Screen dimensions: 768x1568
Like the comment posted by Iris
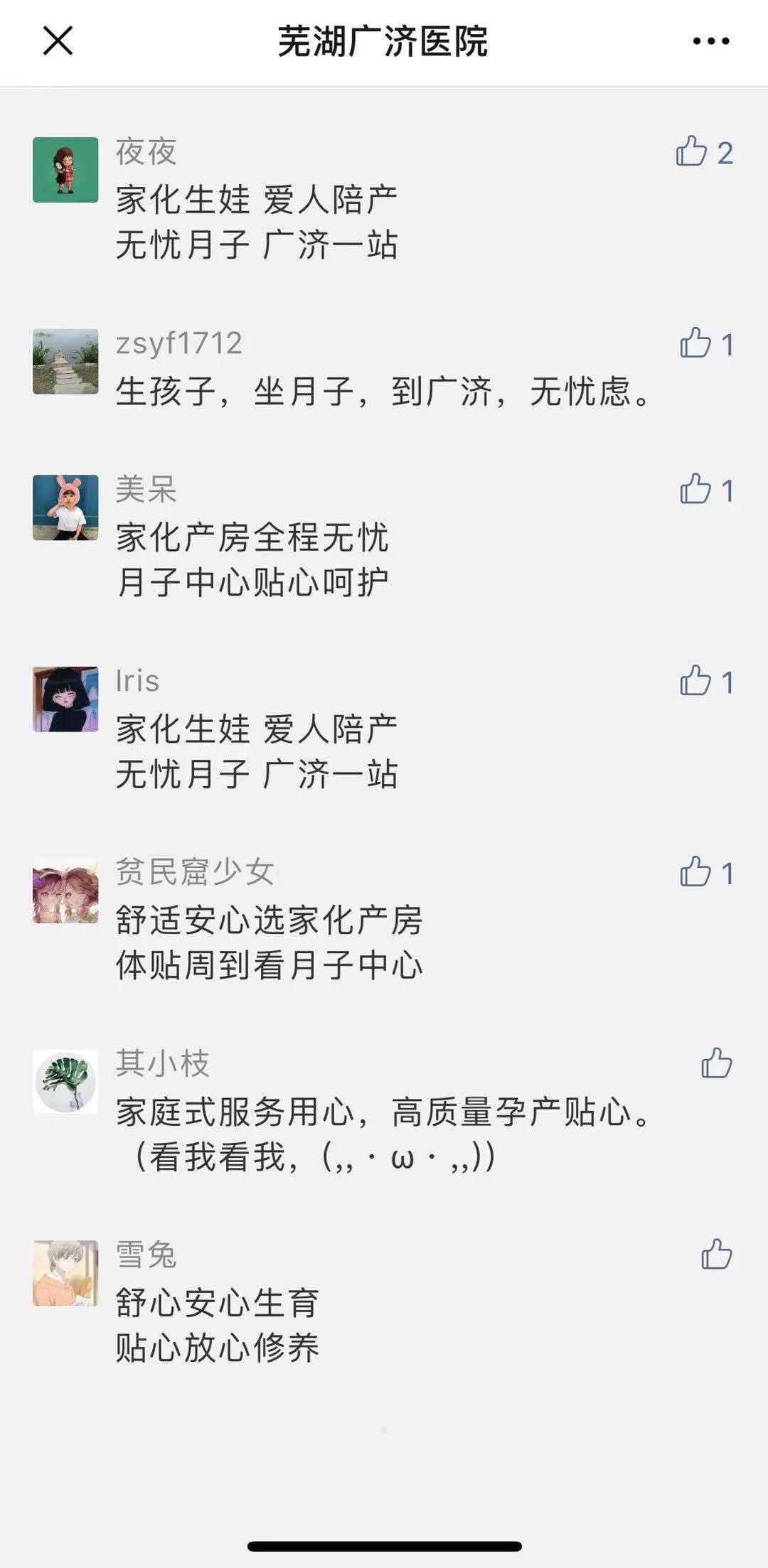[695, 681]
